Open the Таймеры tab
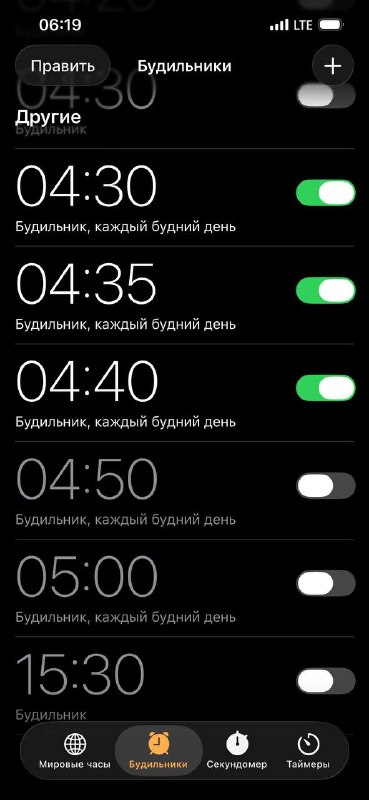 [308, 751]
